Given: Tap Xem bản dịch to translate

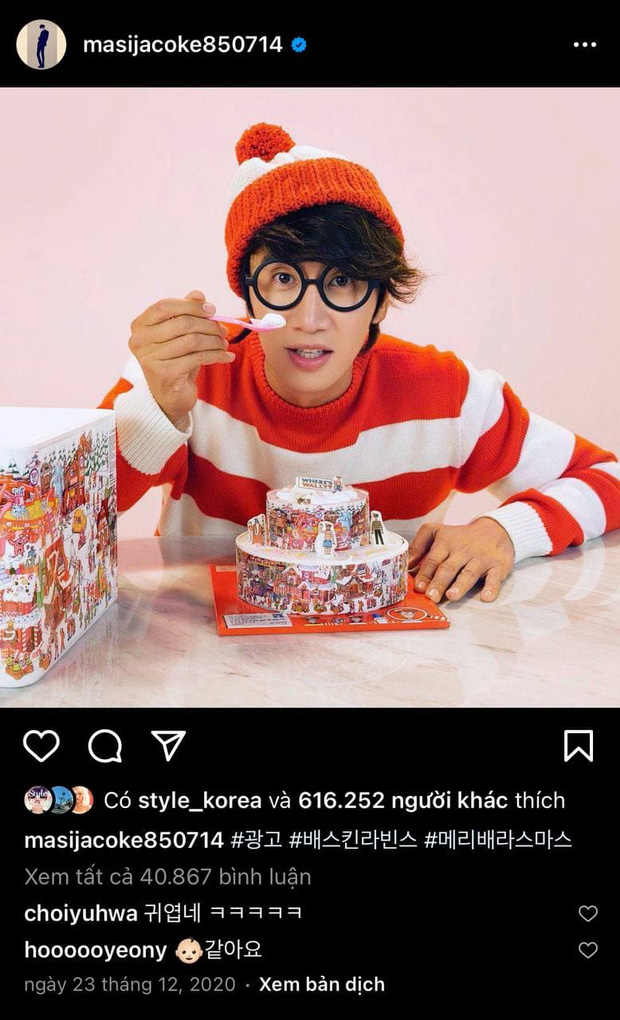Looking at the screenshot, I should [x=321, y=984].
